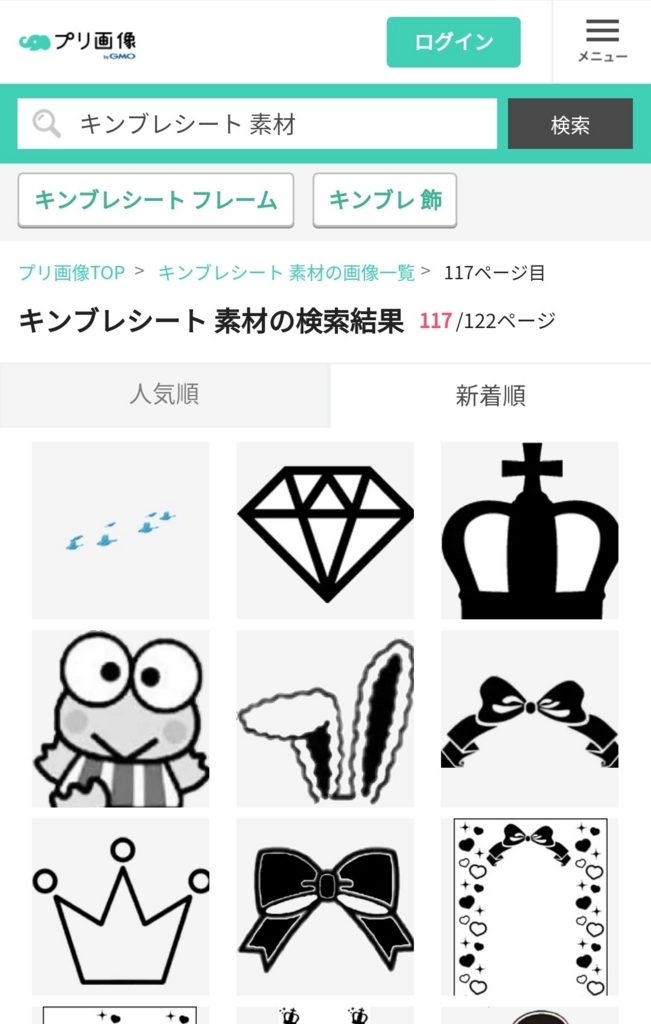
Task: Select the キンブレシート フレーム suggestion chip
Action: 156,200
